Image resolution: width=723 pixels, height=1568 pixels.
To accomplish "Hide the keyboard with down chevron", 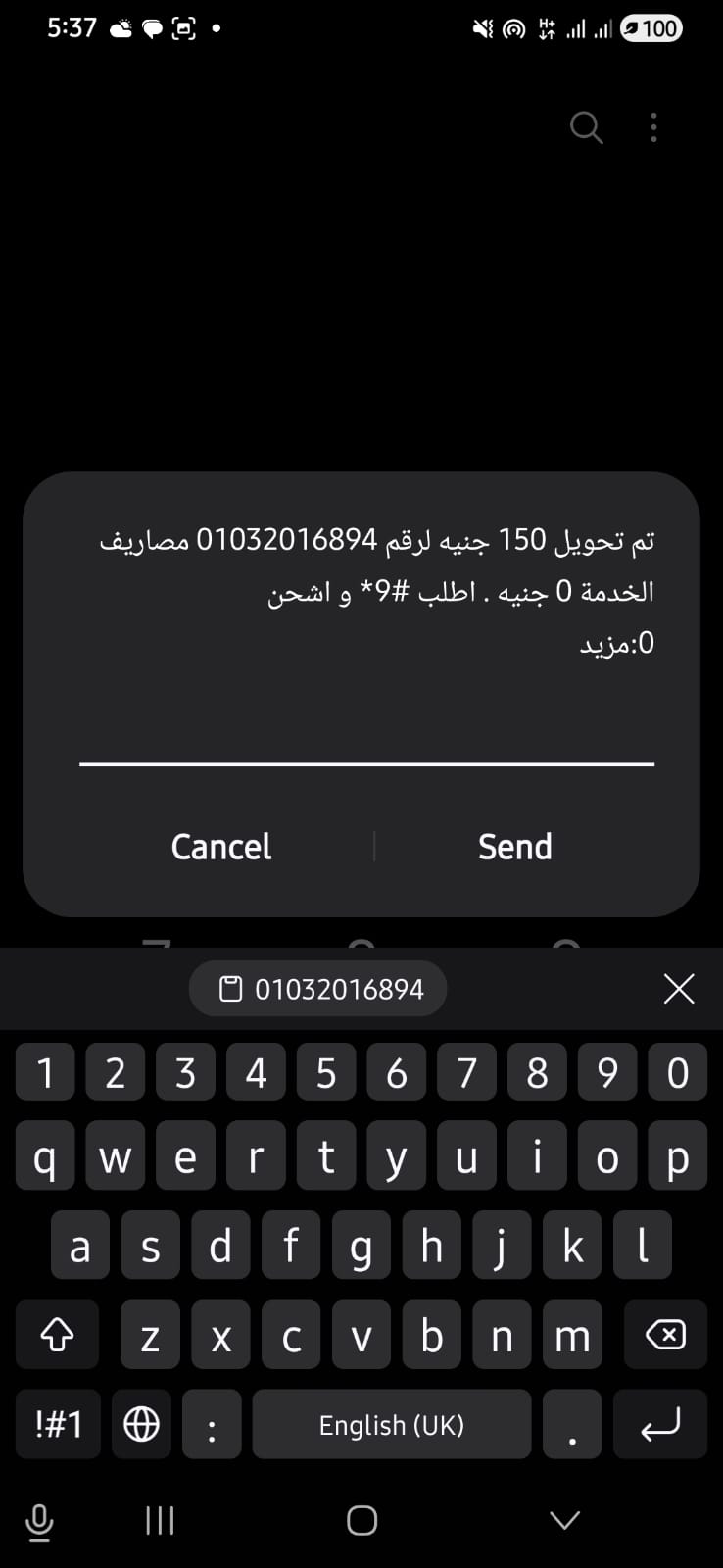I will 564,1520.
